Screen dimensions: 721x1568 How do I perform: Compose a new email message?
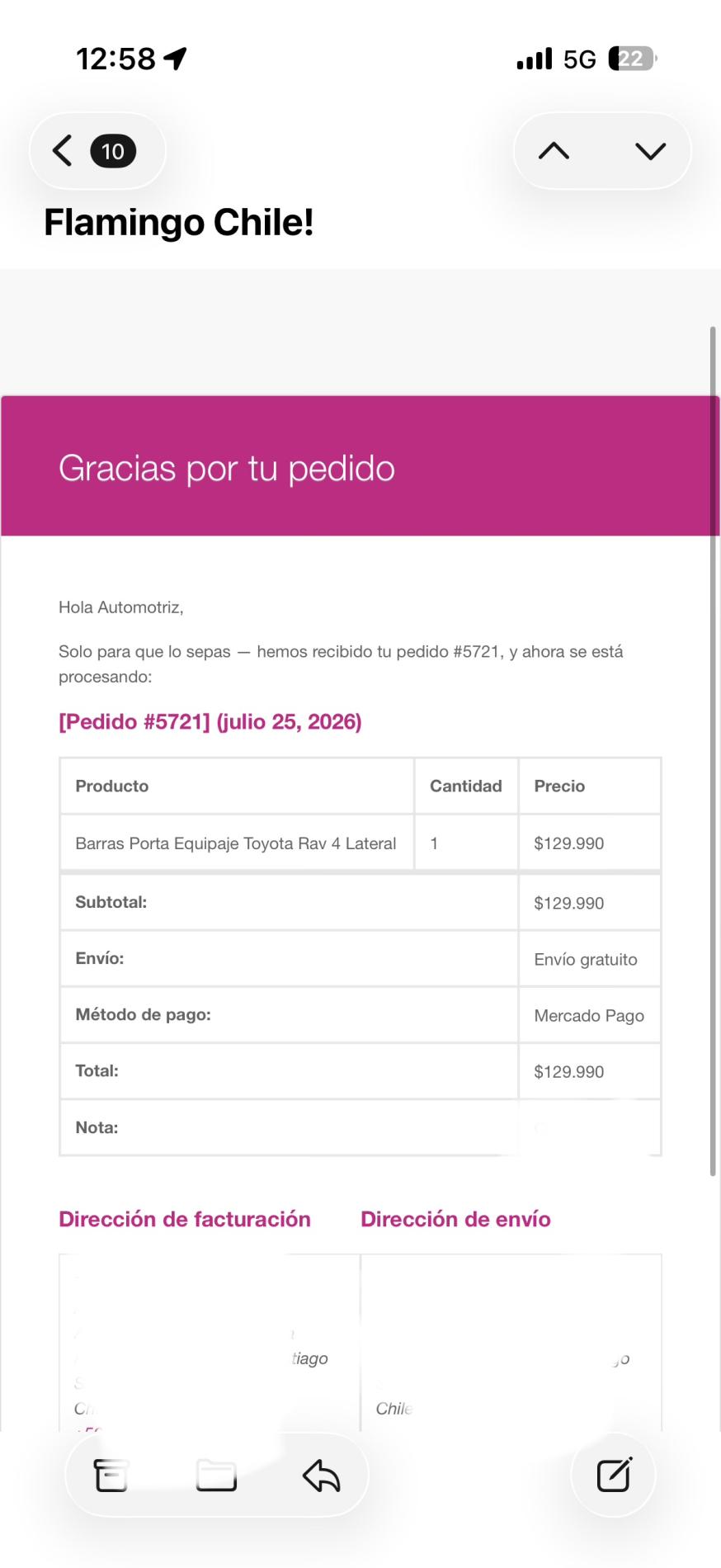pyautogui.click(x=614, y=1475)
